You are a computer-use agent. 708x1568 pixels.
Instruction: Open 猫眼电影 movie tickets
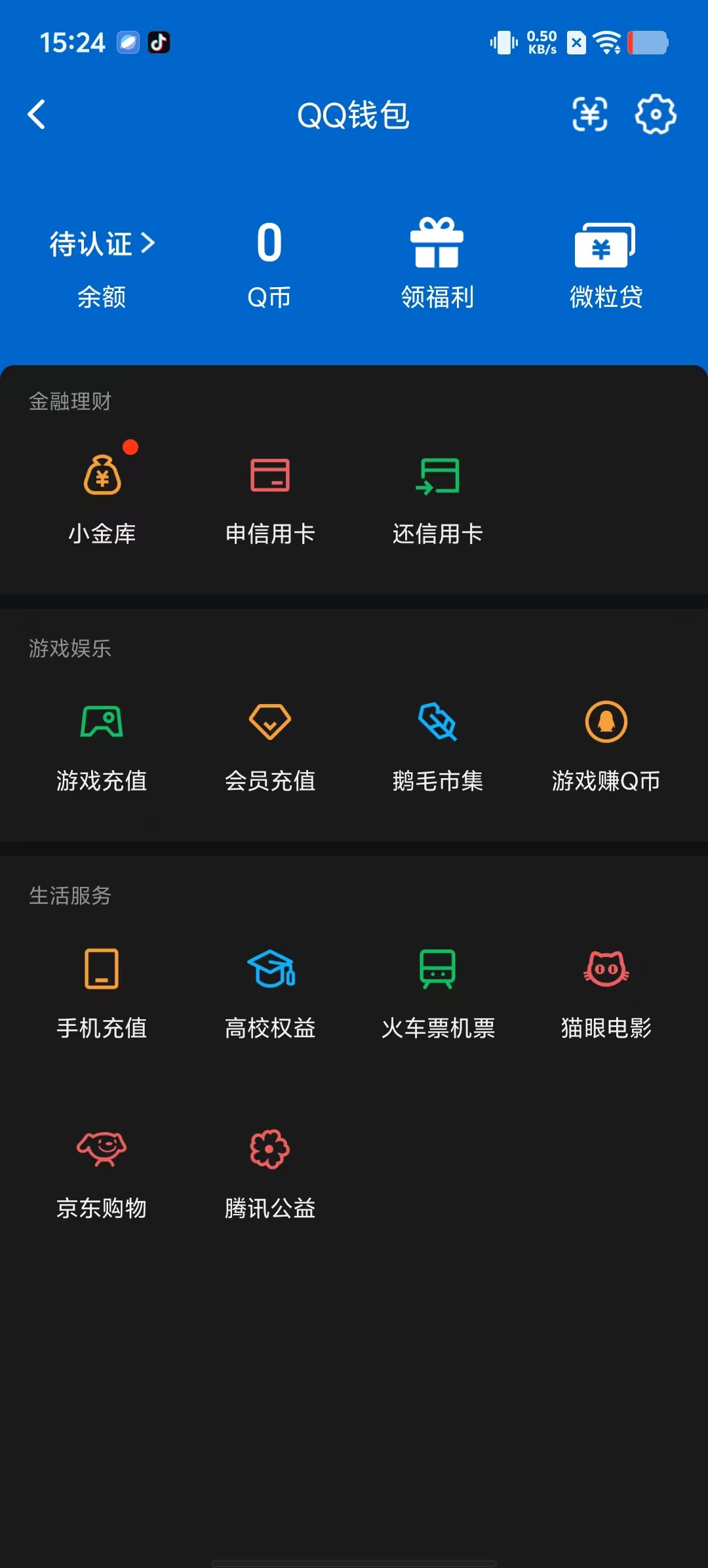[606, 990]
